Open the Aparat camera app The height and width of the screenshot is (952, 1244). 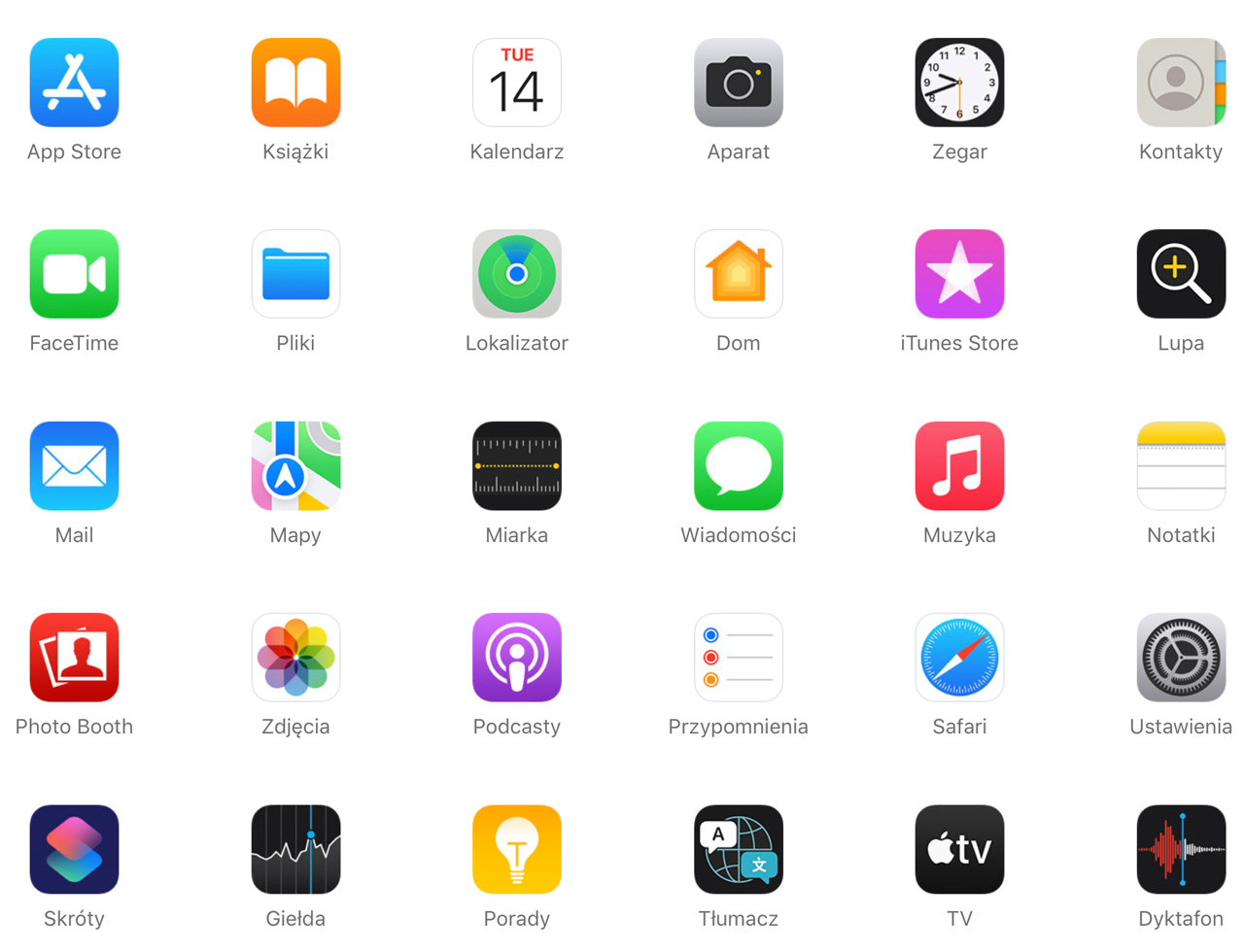(739, 83)
